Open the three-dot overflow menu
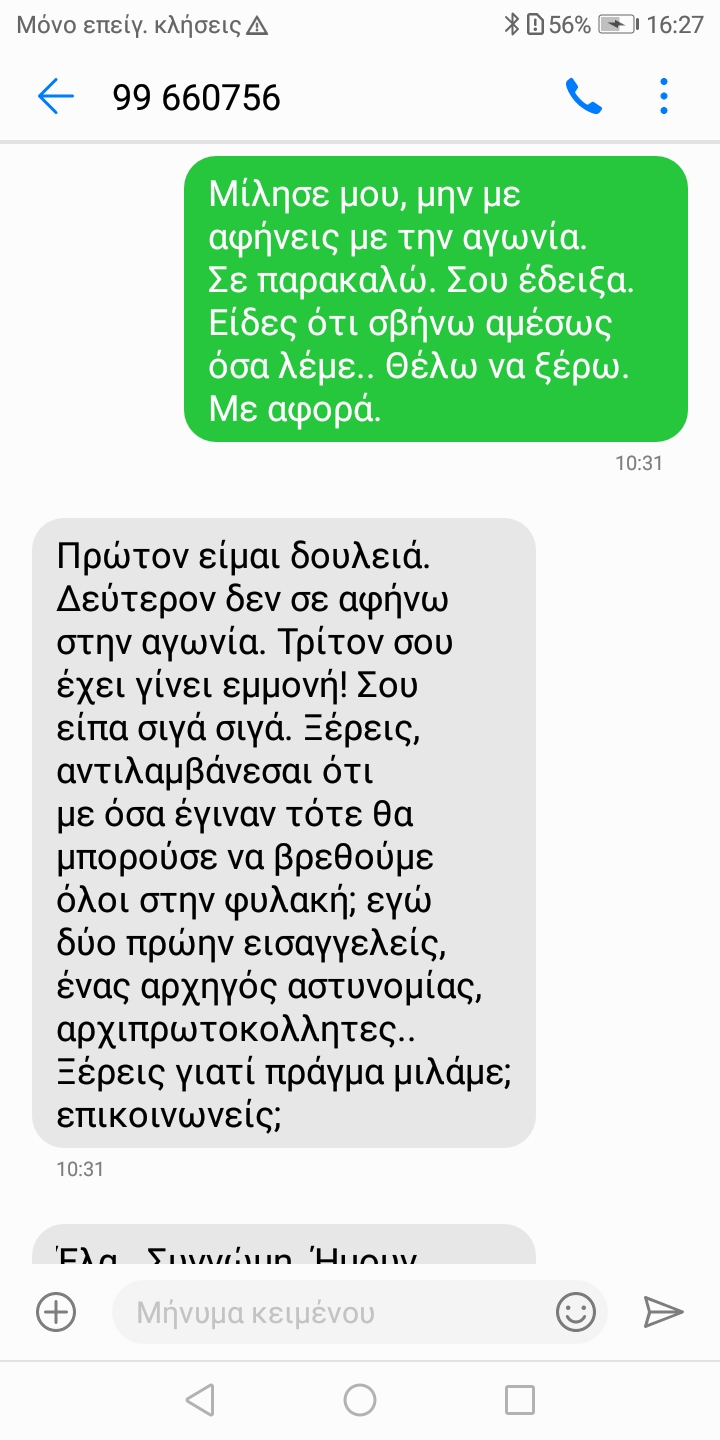 (x=664, y=97)
